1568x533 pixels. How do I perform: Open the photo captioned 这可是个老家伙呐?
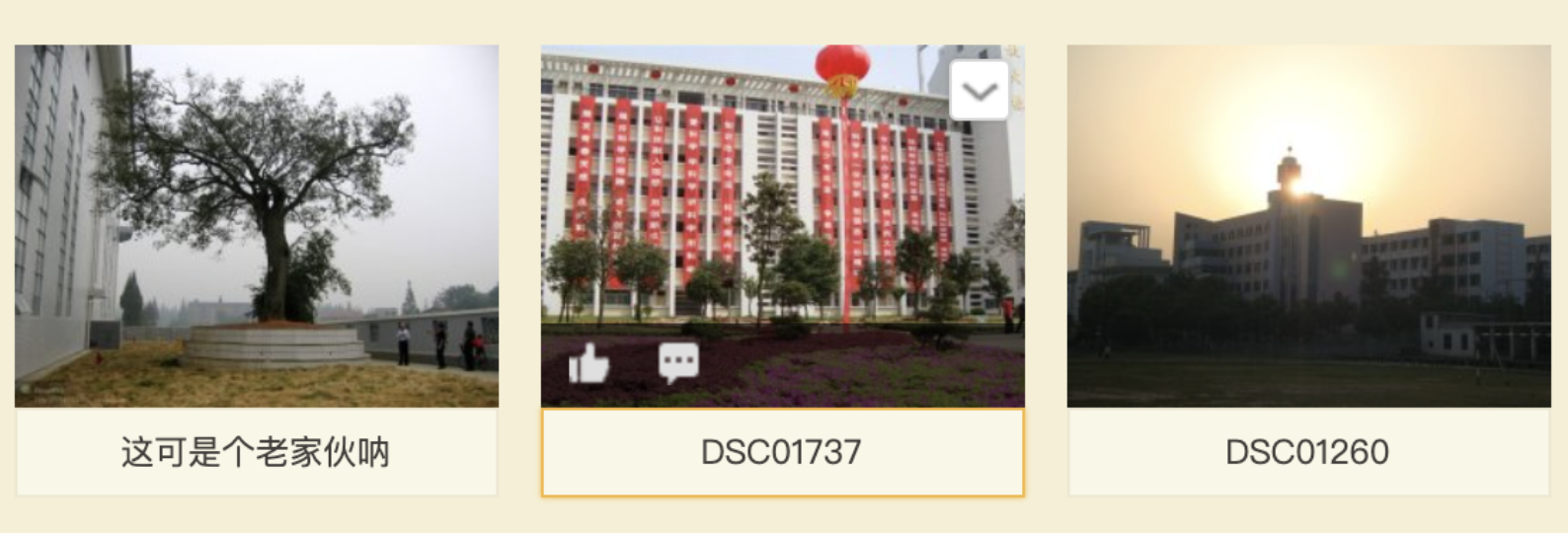click(x=256, y=225)
